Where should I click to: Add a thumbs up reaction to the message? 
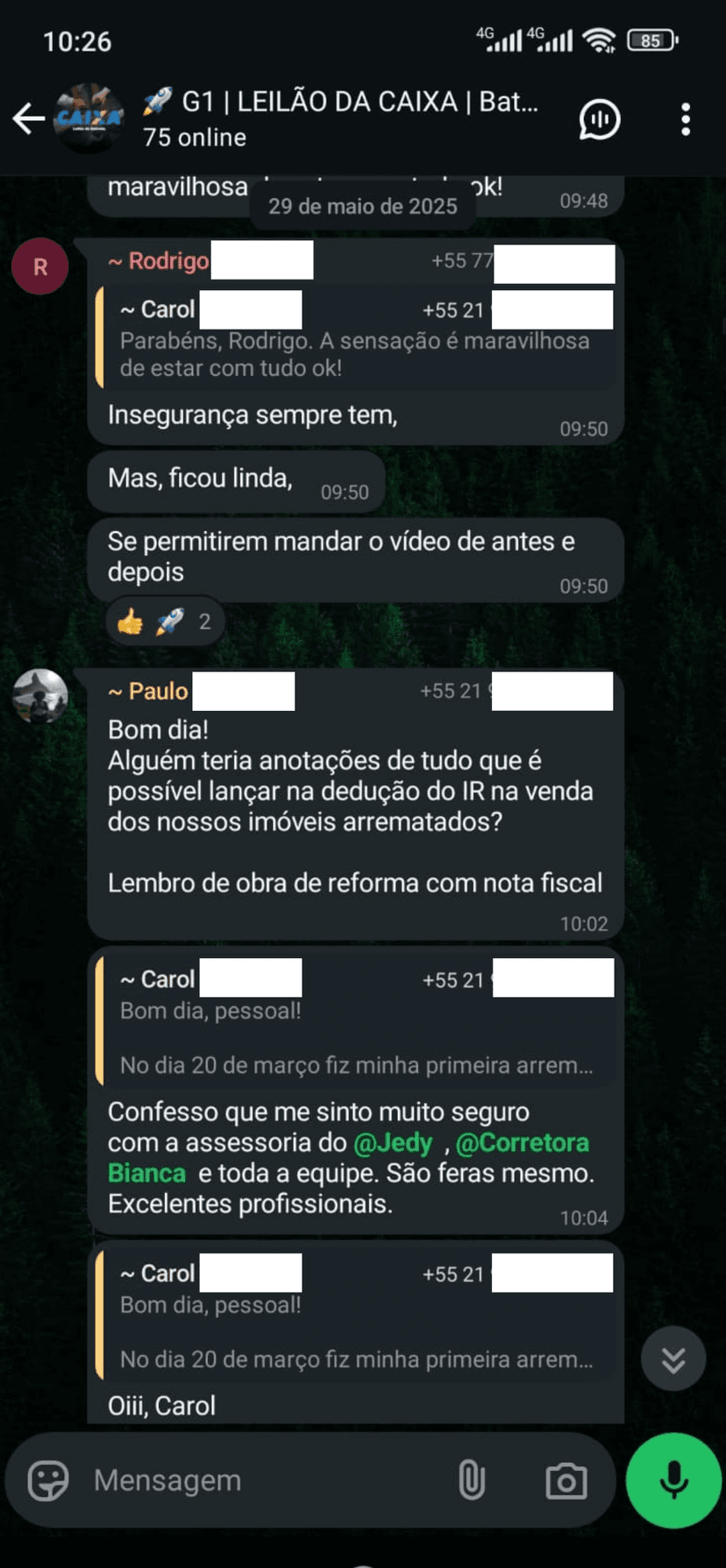click(130, 621)
